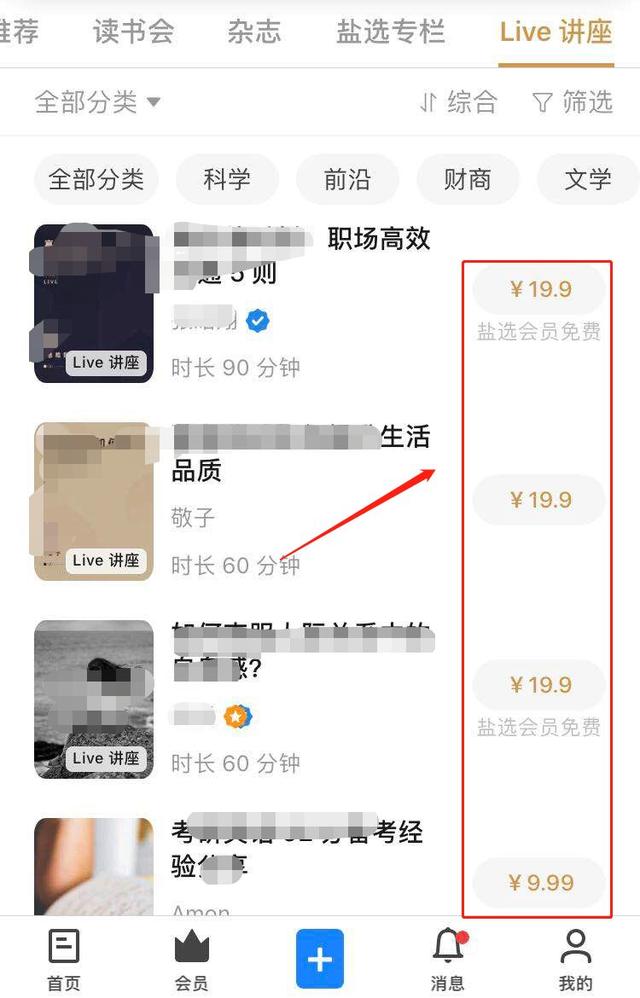Open the 筛选 filter
The width and height of the screenshot is (640, 998).
click(x=572, y=101)
